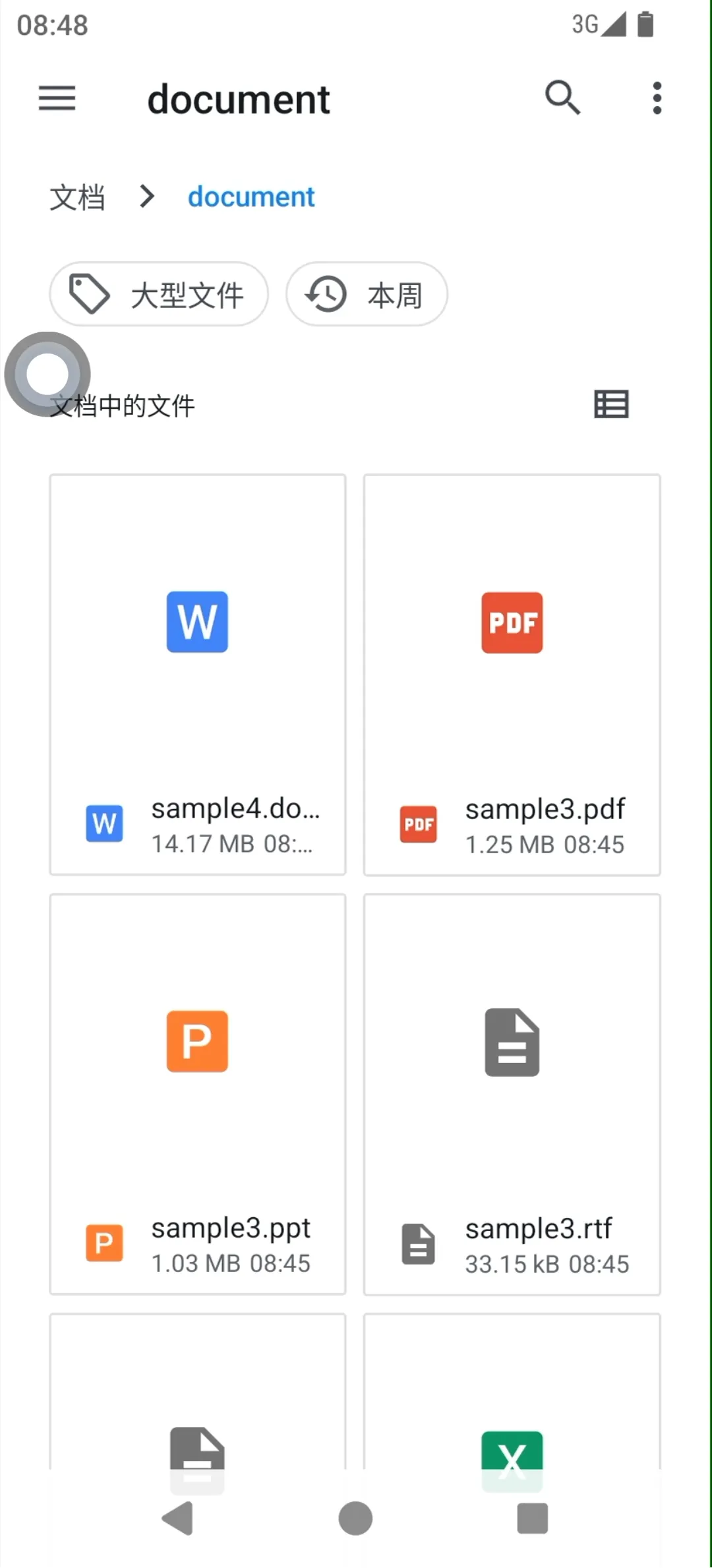Open the sample3.rtf document
This screenshot has height=1568, width=712.
(x=512, y=1093)
